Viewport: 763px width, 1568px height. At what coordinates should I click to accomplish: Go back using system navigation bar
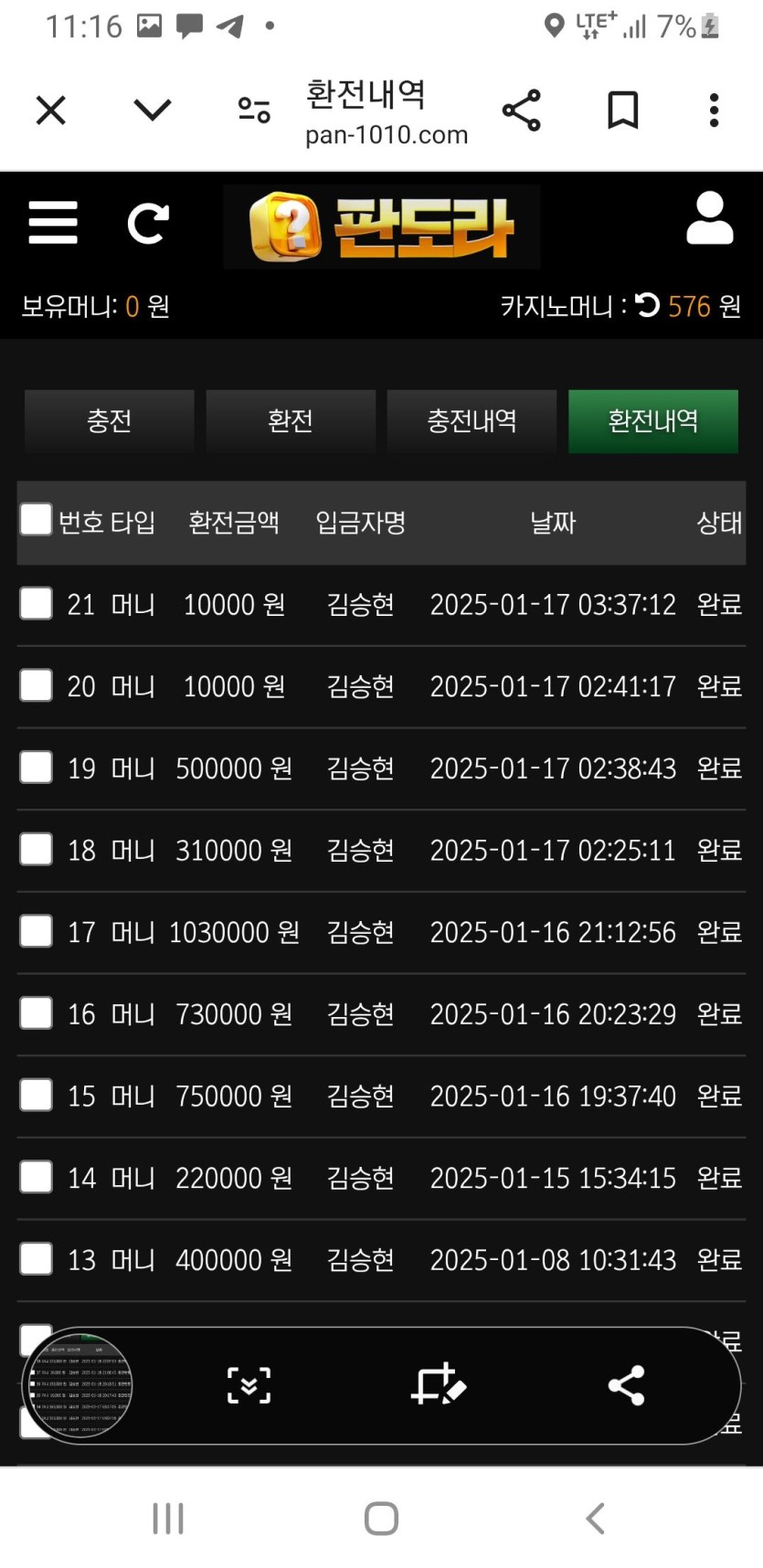595,1519
